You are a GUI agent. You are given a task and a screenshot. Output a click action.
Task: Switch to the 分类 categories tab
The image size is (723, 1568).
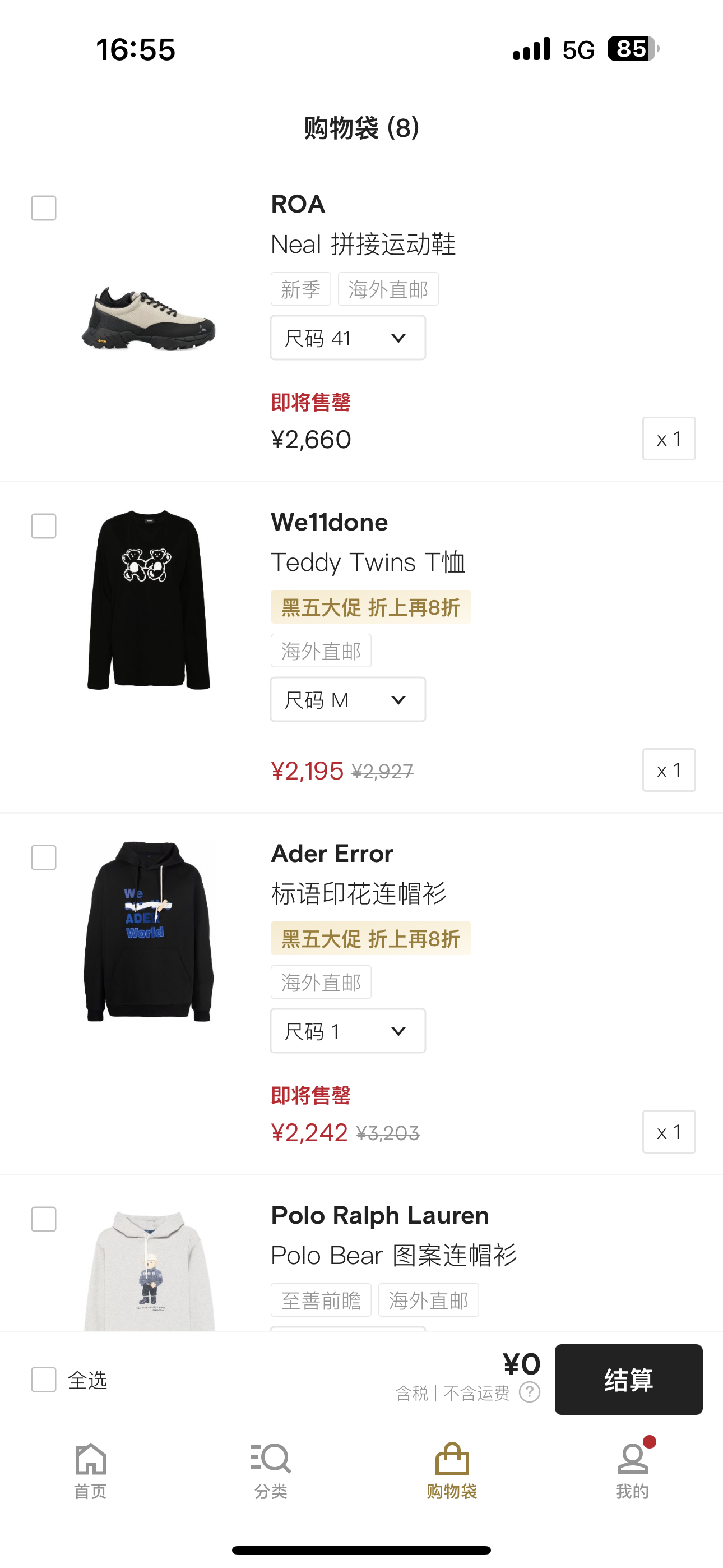[x=271, y=1470]
